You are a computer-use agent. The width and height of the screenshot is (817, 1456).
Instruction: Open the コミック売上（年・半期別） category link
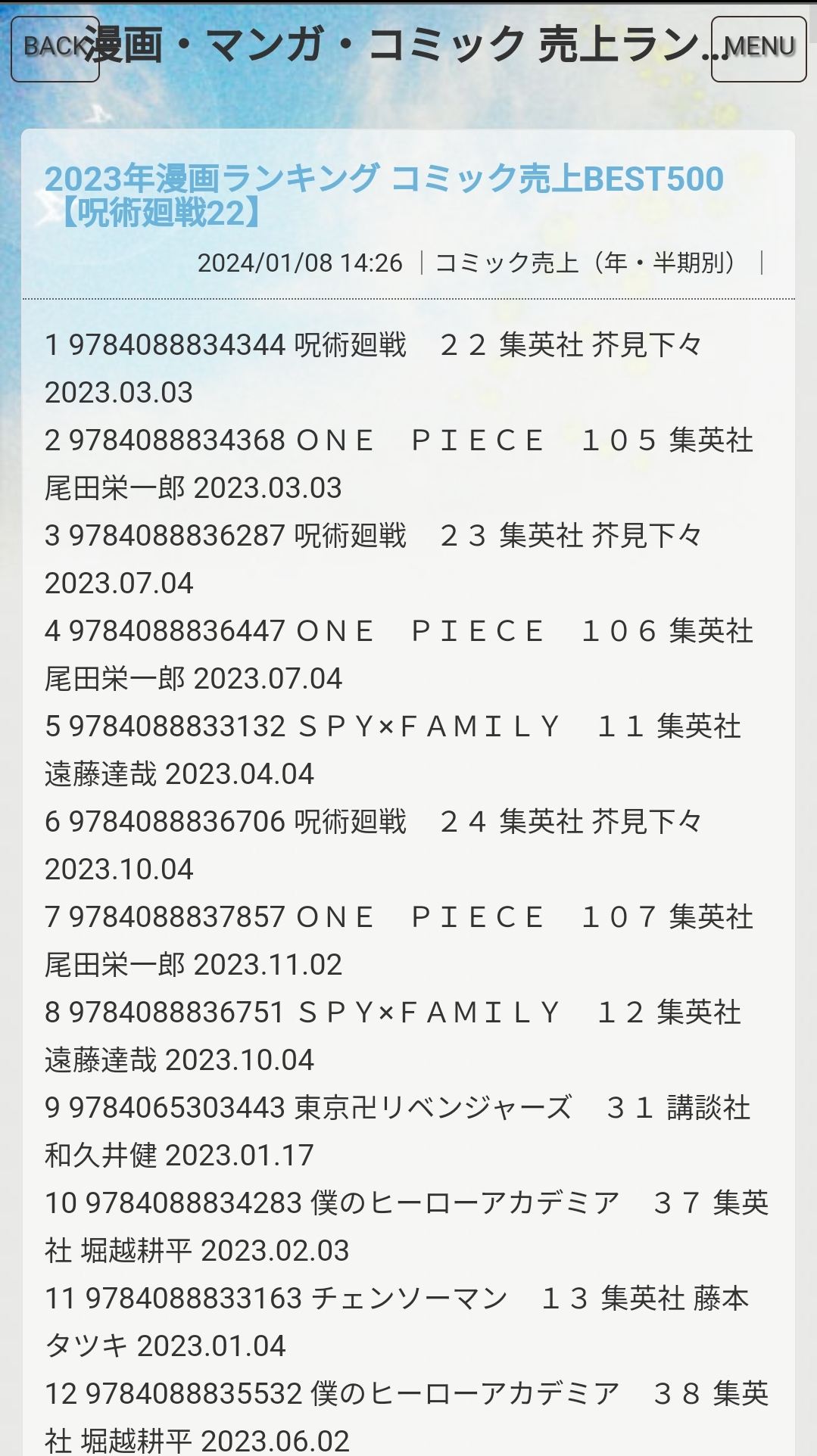tap(591, 263)
